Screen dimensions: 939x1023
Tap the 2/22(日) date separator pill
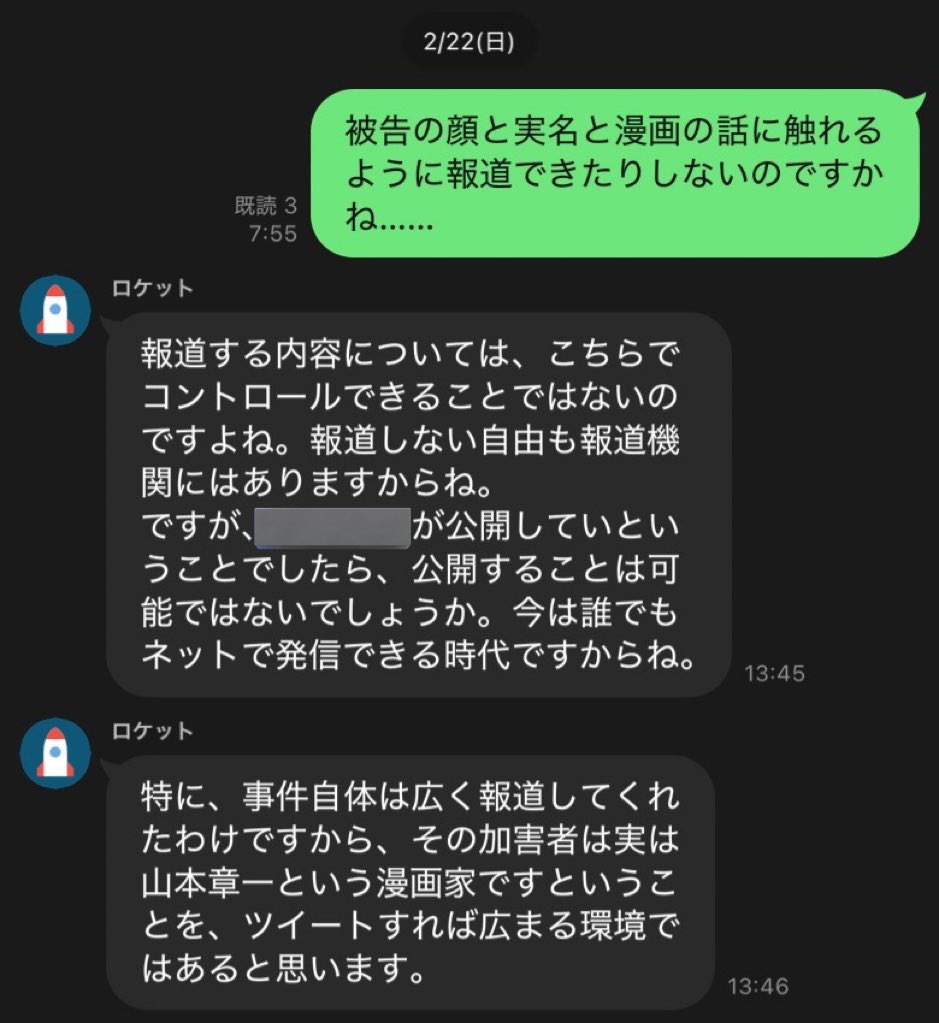point(470,40)
